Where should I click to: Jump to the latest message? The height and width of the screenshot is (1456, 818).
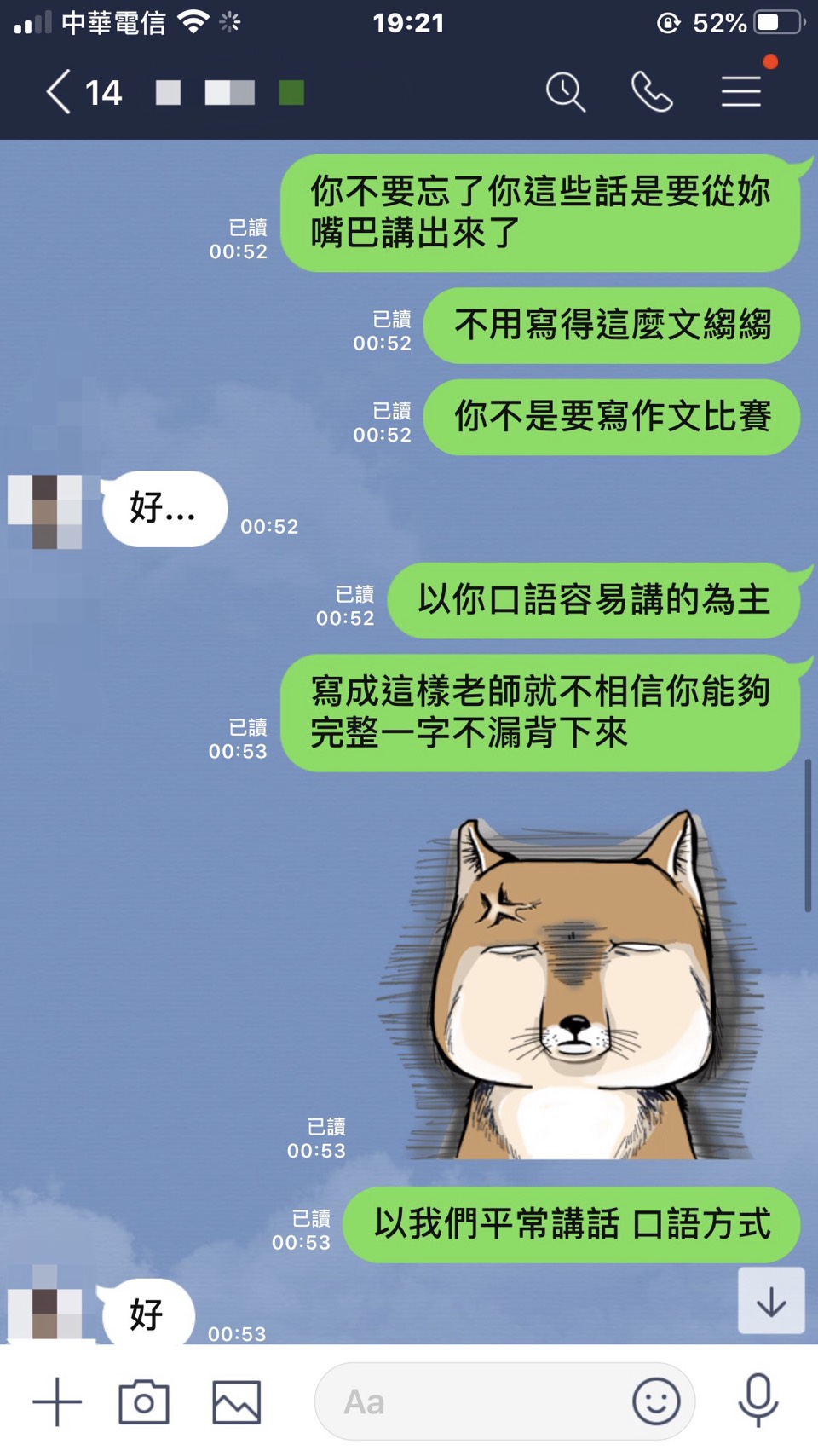point(770,1301)
